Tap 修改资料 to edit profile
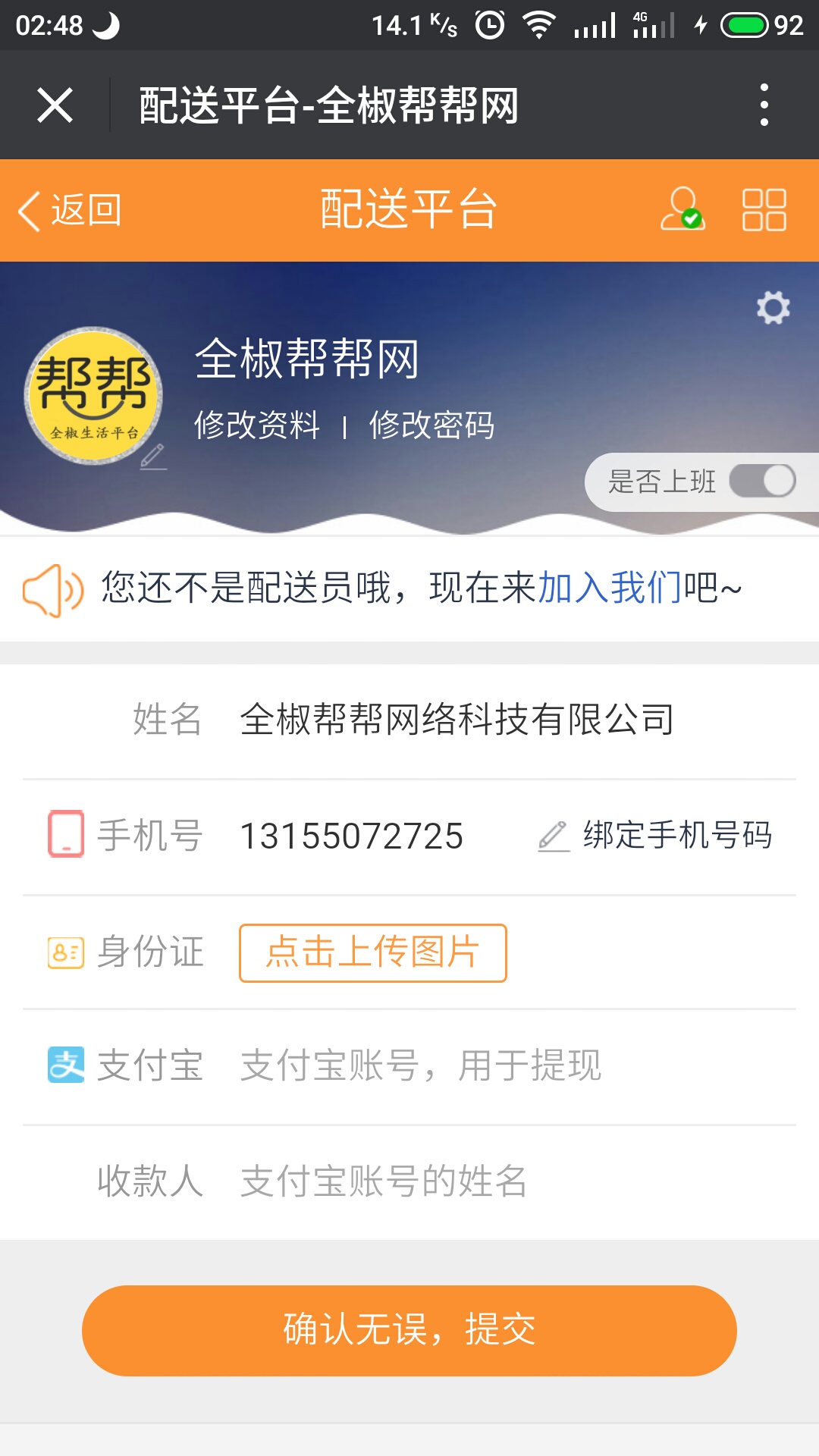The image size is (819, 1456). 257,425
